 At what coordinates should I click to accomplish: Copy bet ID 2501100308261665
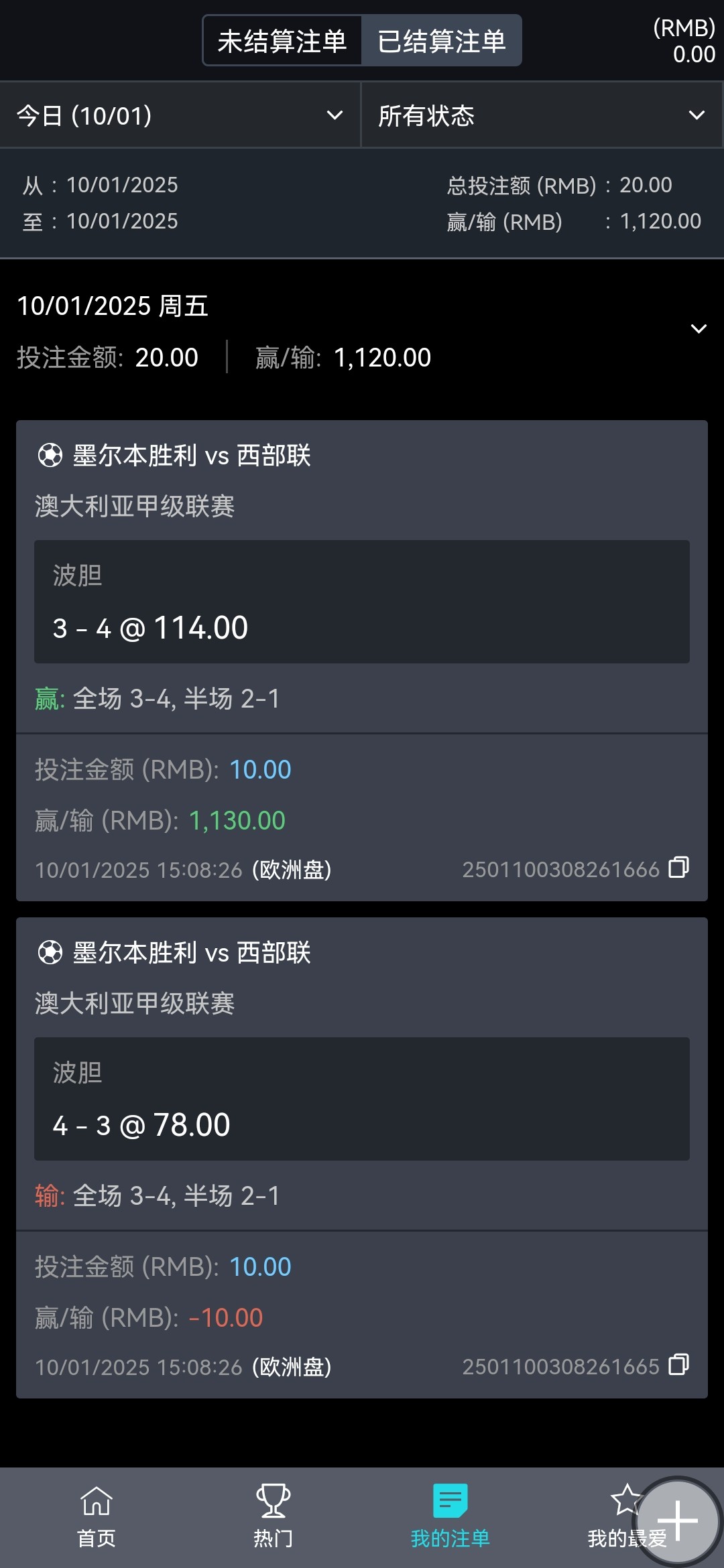pos(678,1365)
